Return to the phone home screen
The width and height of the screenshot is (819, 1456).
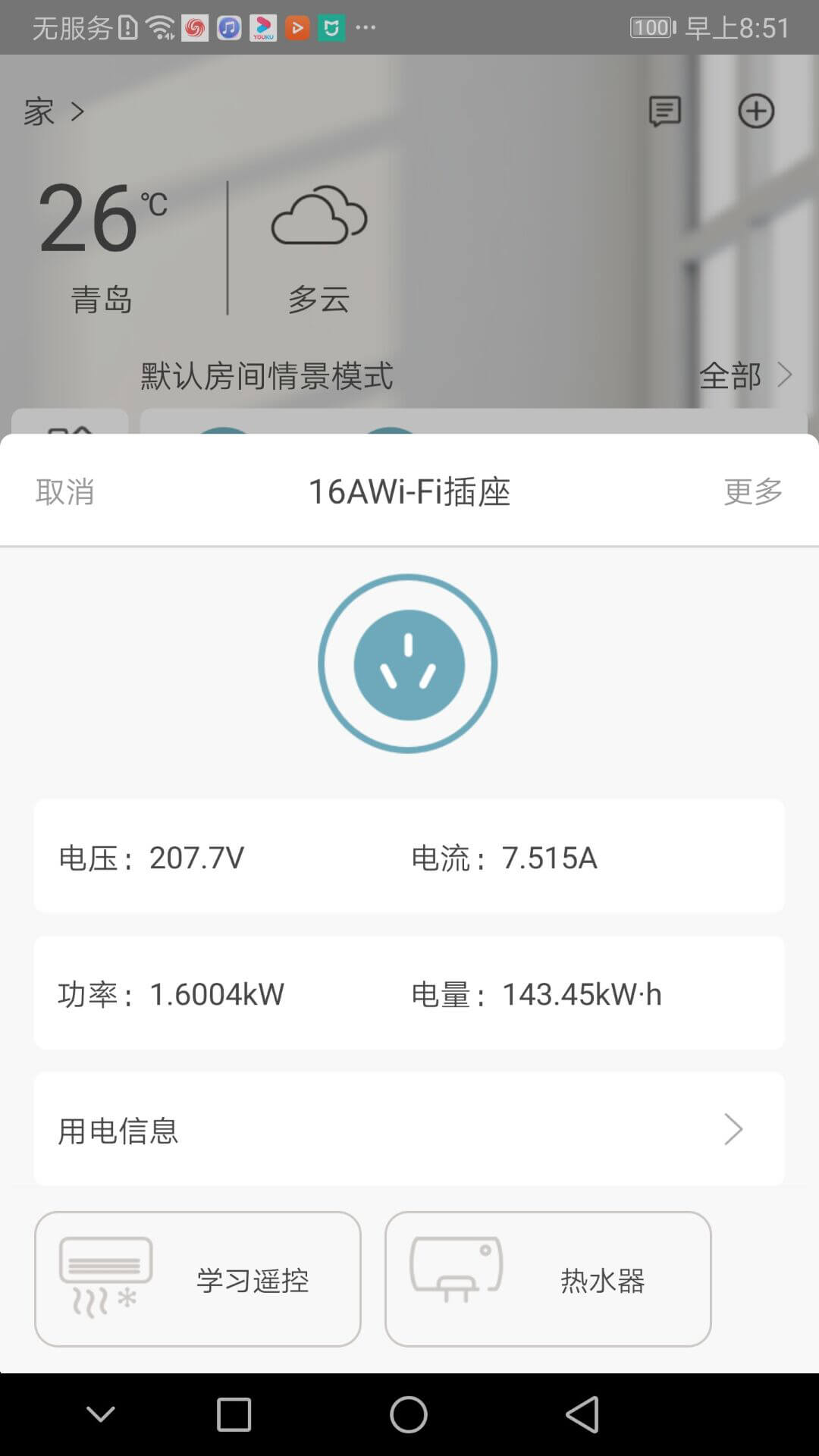(409, 1414)
